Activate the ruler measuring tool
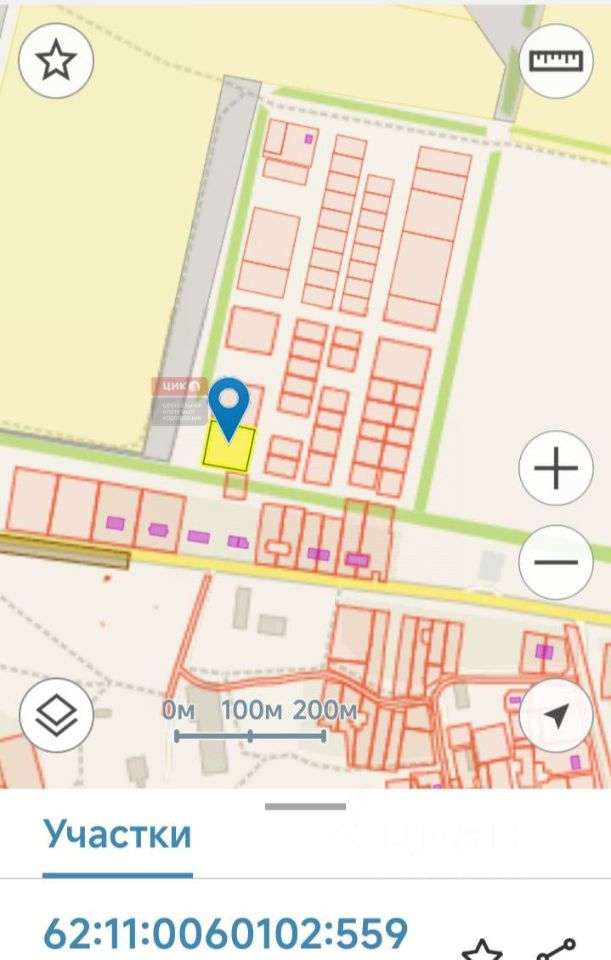This screenshot has height=960, width=611. [555, 60]
